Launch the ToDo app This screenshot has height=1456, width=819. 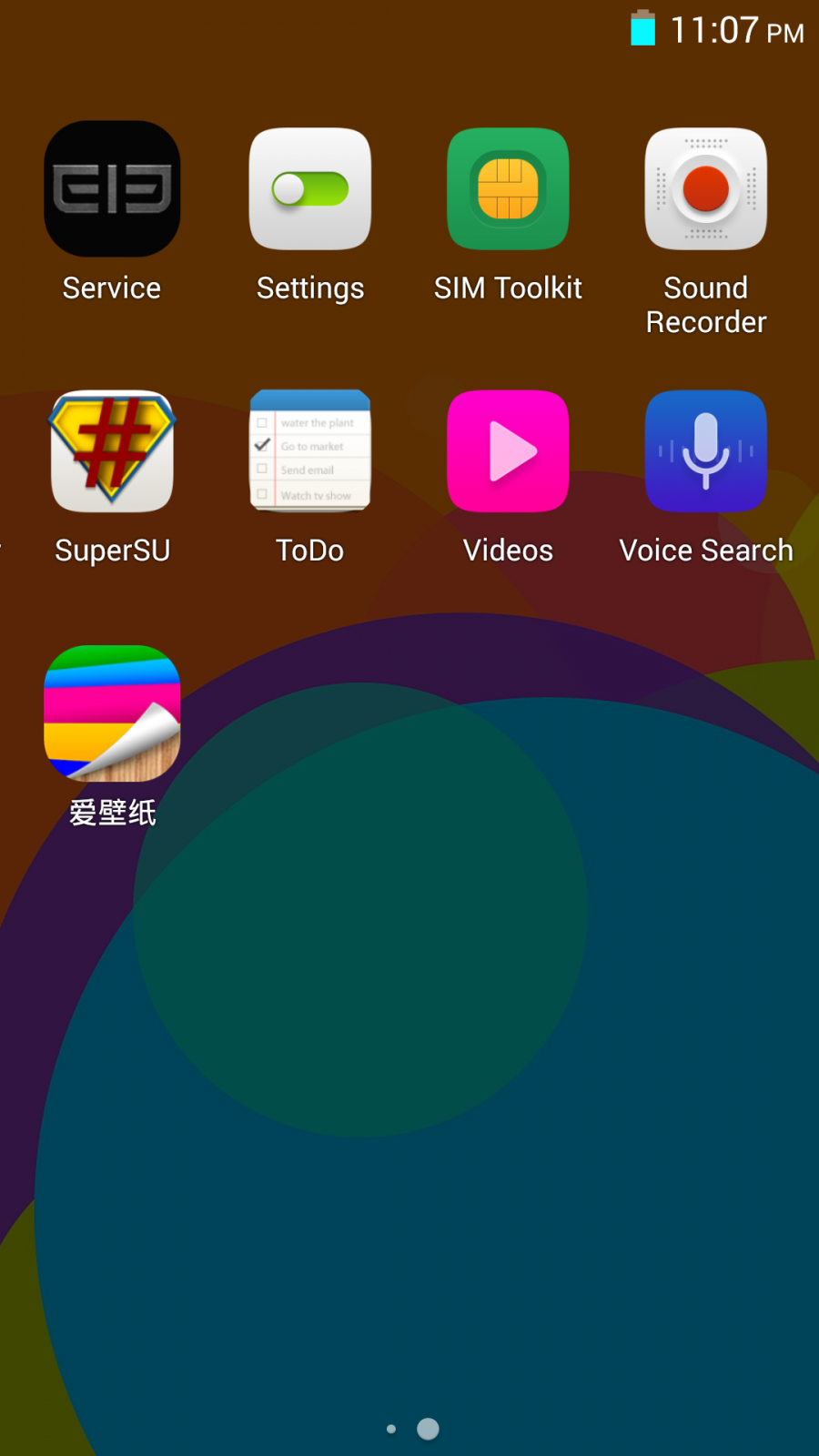point(310,451)
